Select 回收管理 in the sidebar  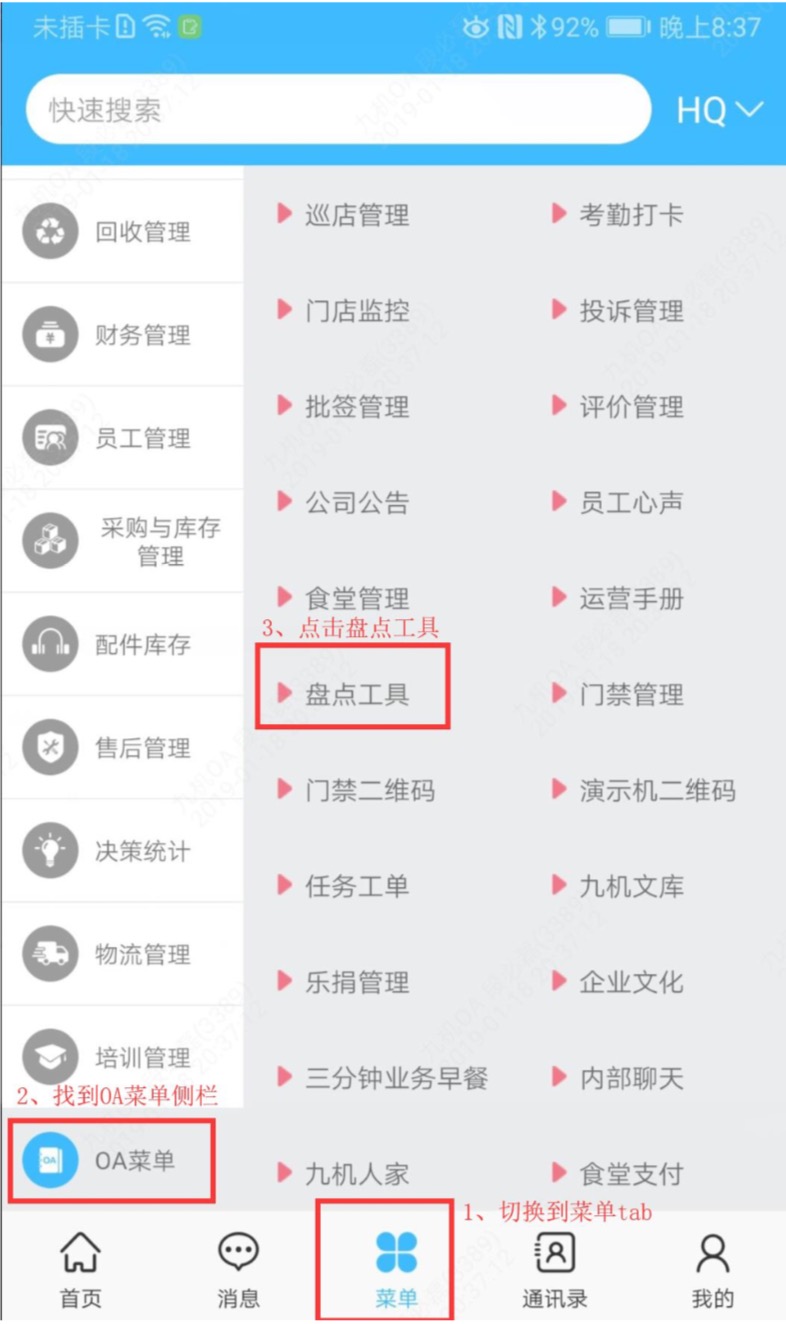pos(122,232)
